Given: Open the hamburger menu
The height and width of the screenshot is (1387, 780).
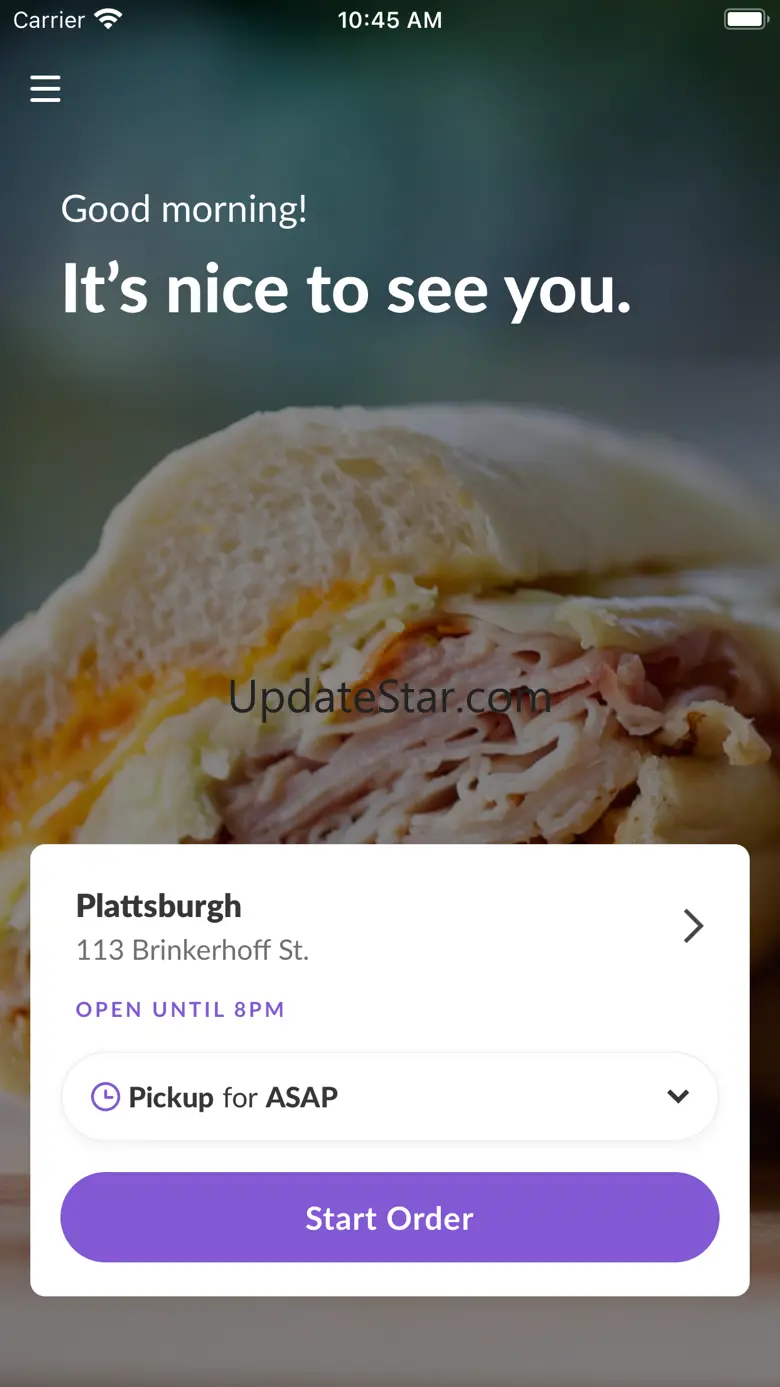Looking at the screenshot, I should coord(45,89).
